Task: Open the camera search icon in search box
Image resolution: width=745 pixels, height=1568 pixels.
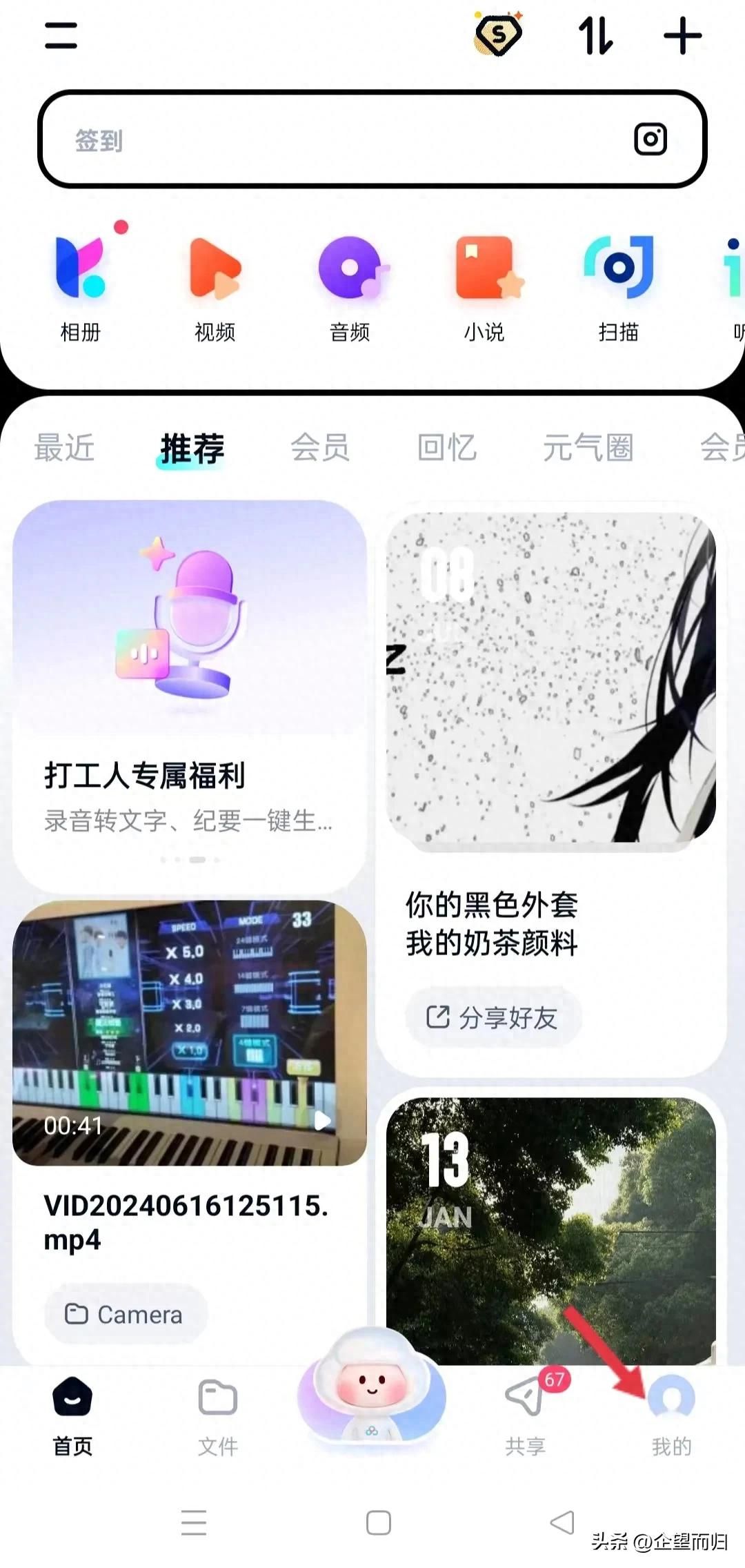Action: [650, 139]
